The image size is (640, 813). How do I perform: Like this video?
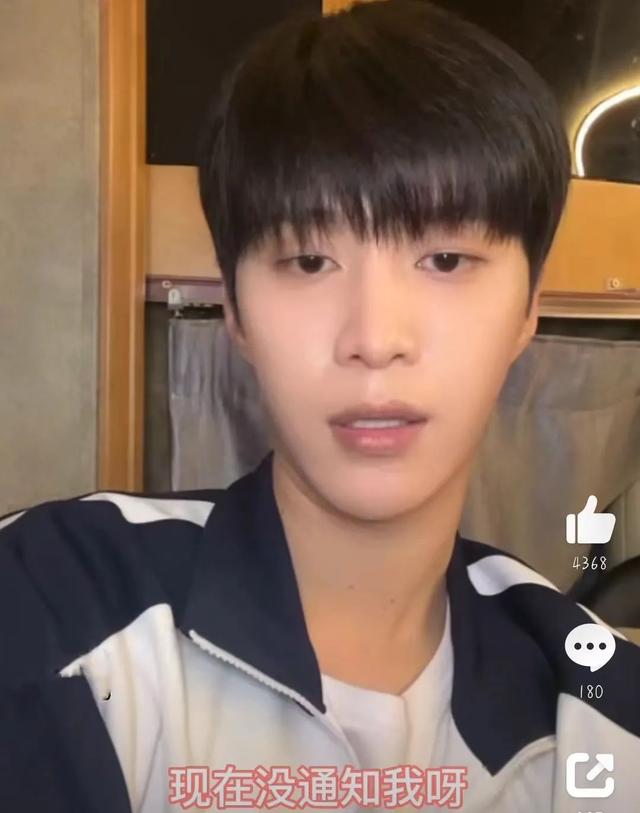click(x=590, y=521)
